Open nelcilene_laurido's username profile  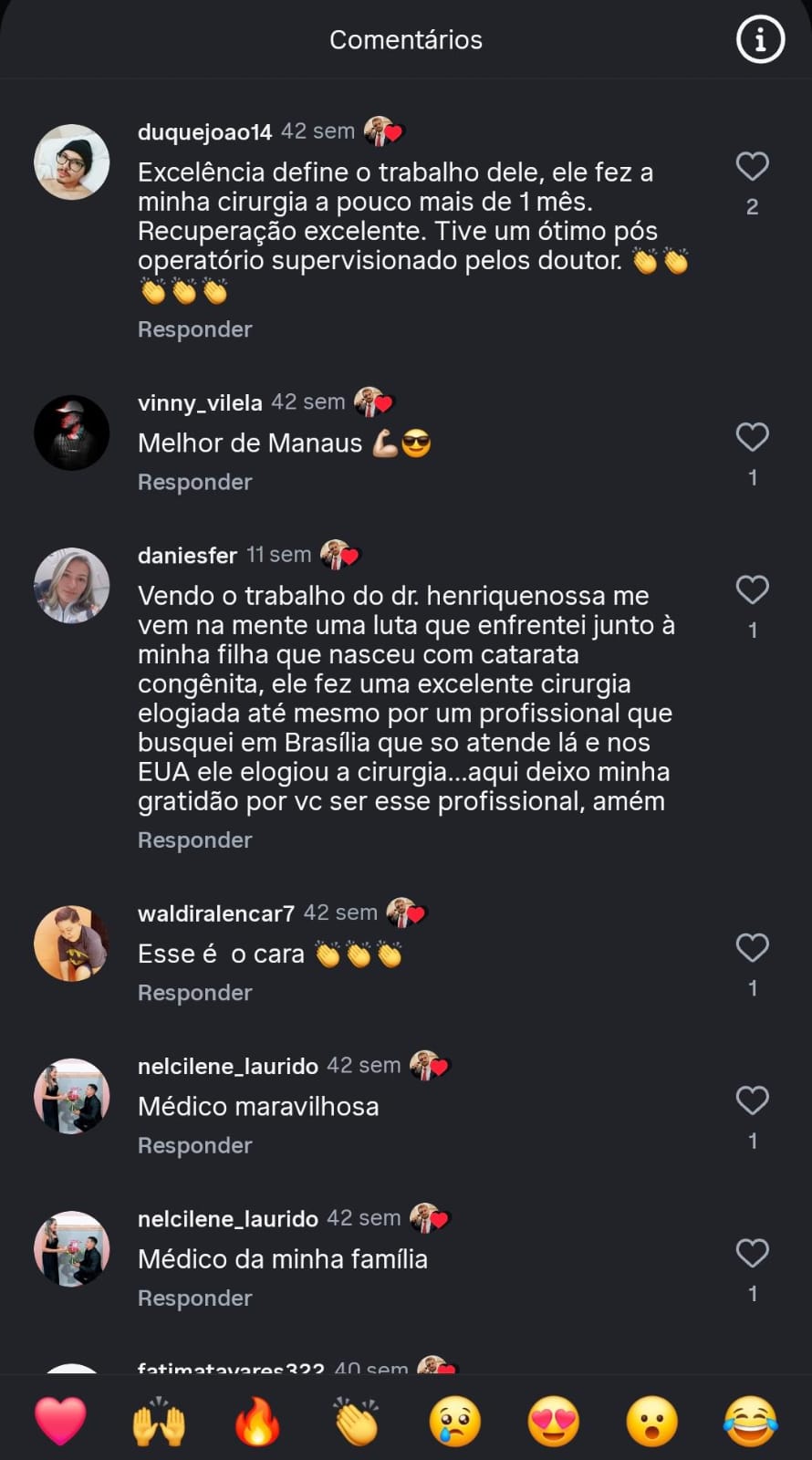(227, 1066)
